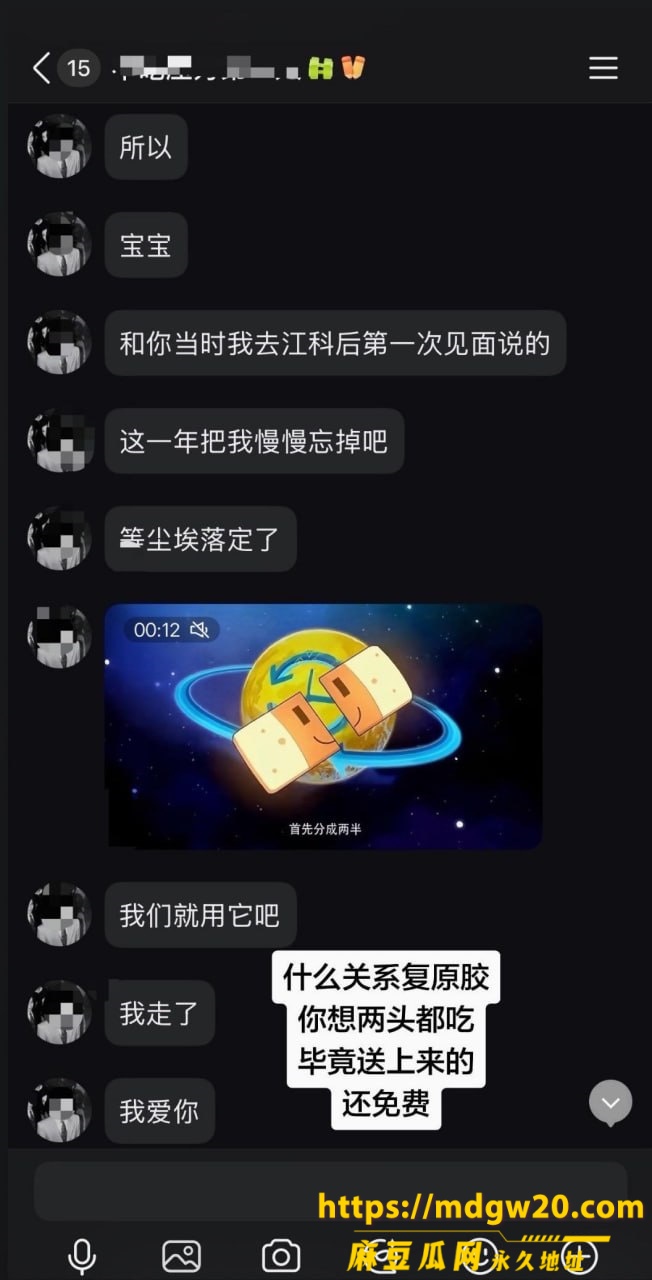Tap the message input field
The width and height of the screenshot is (652, 1280).
[x=330, y=1191]
